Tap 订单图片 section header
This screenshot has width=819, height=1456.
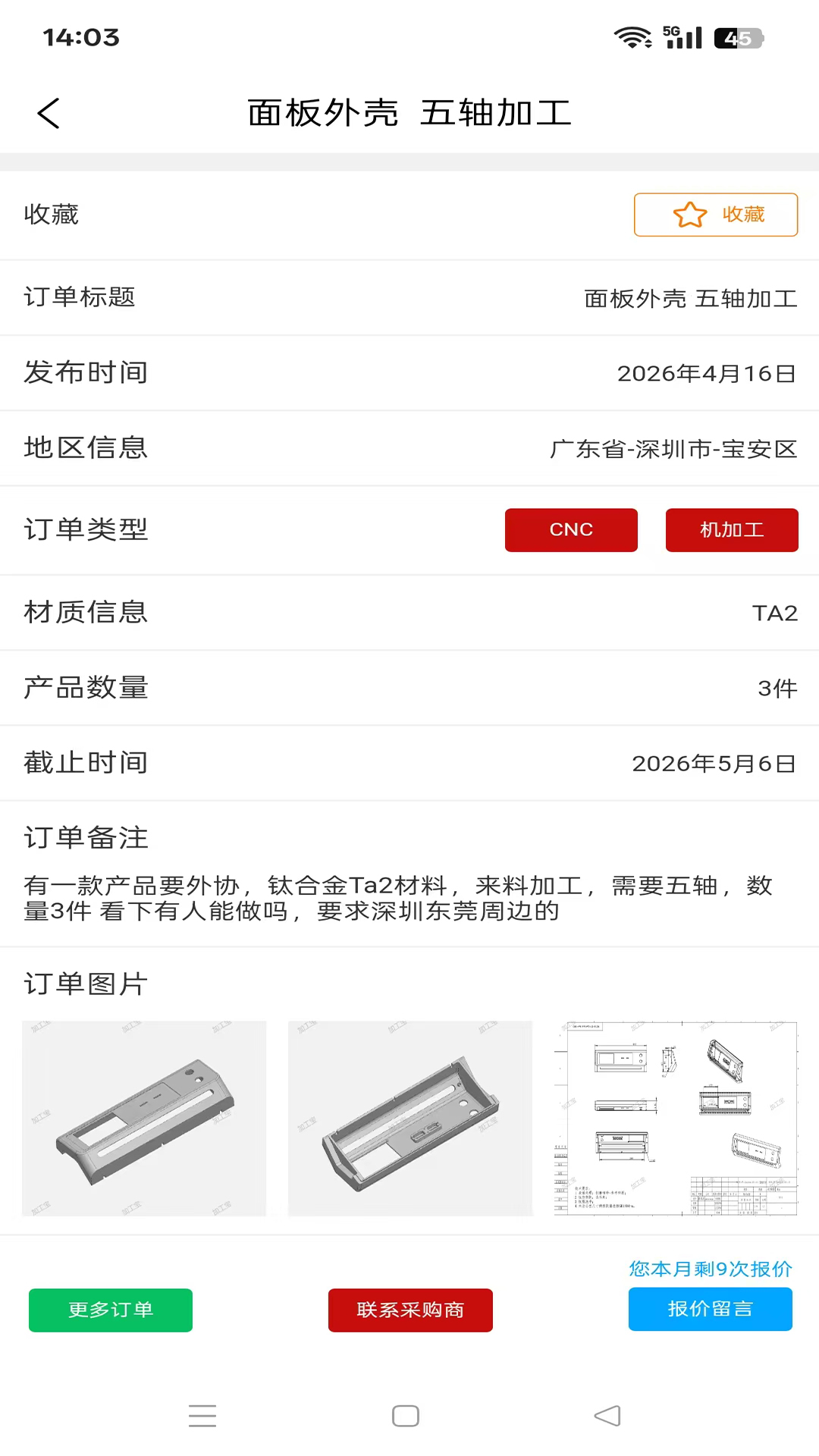pyautogui.click(x=86, y=984)
